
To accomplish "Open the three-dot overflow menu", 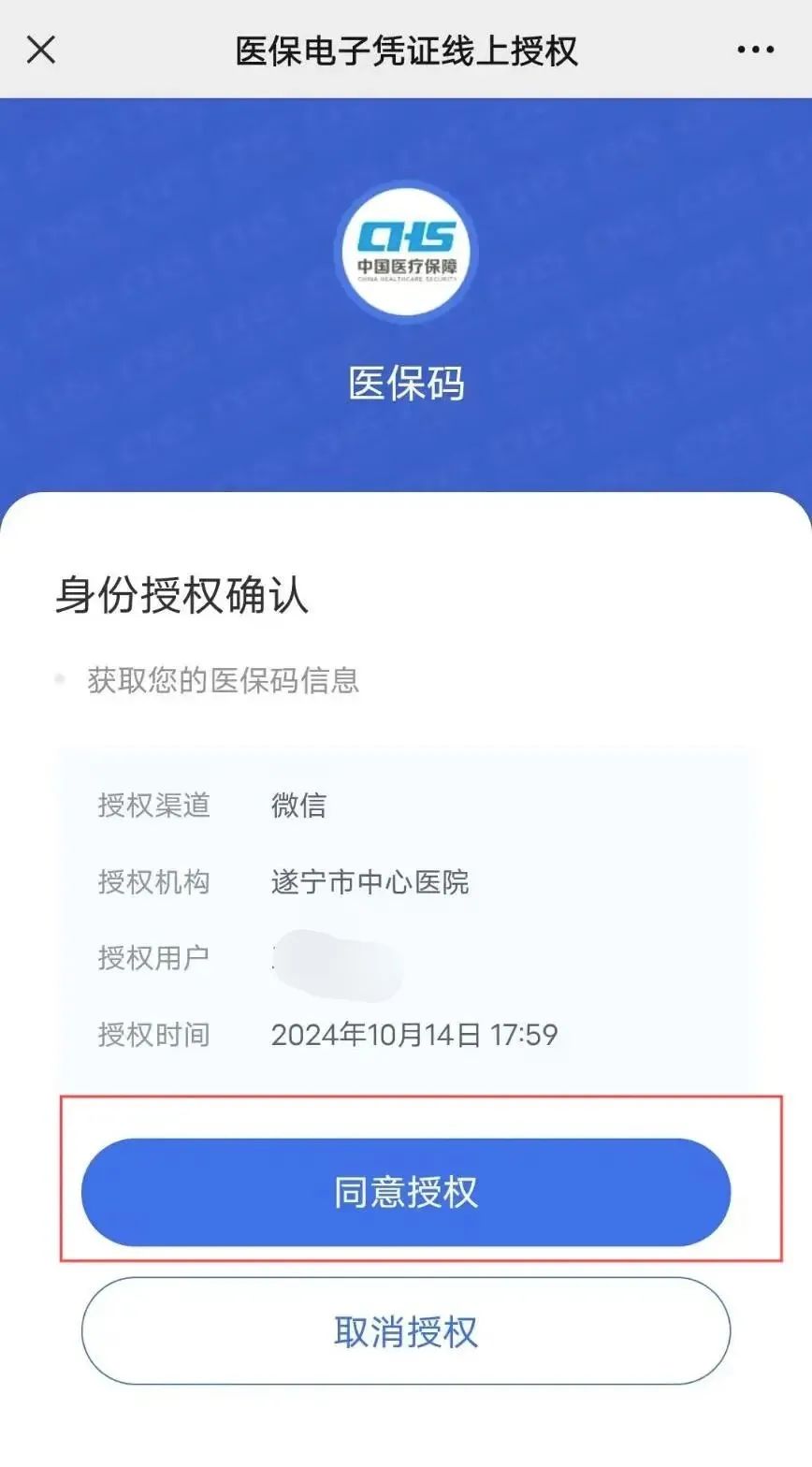I will (755, 50).
